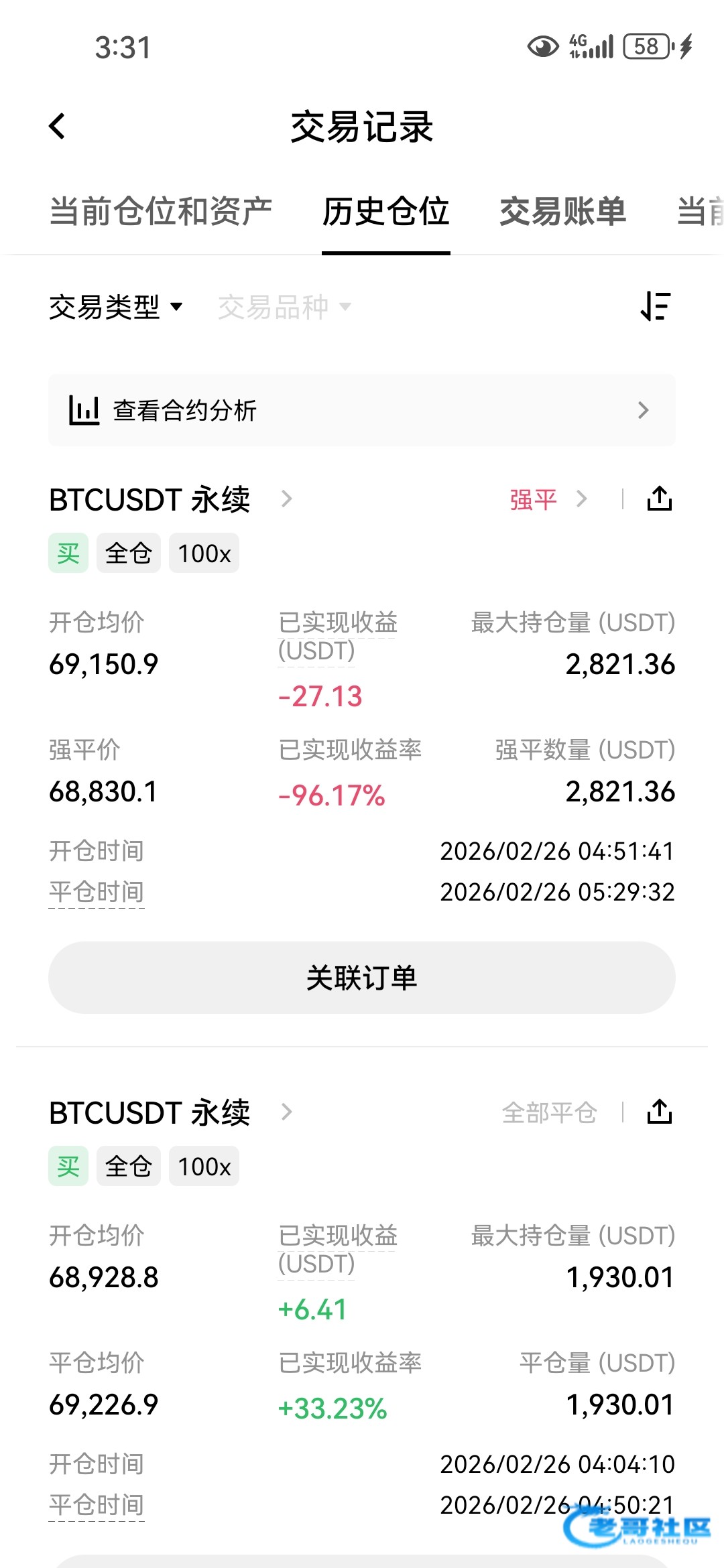The height and width of the screenshot is (1568, 724).
Task: Open 查看合约分析 row
Action: click(362, 410)
